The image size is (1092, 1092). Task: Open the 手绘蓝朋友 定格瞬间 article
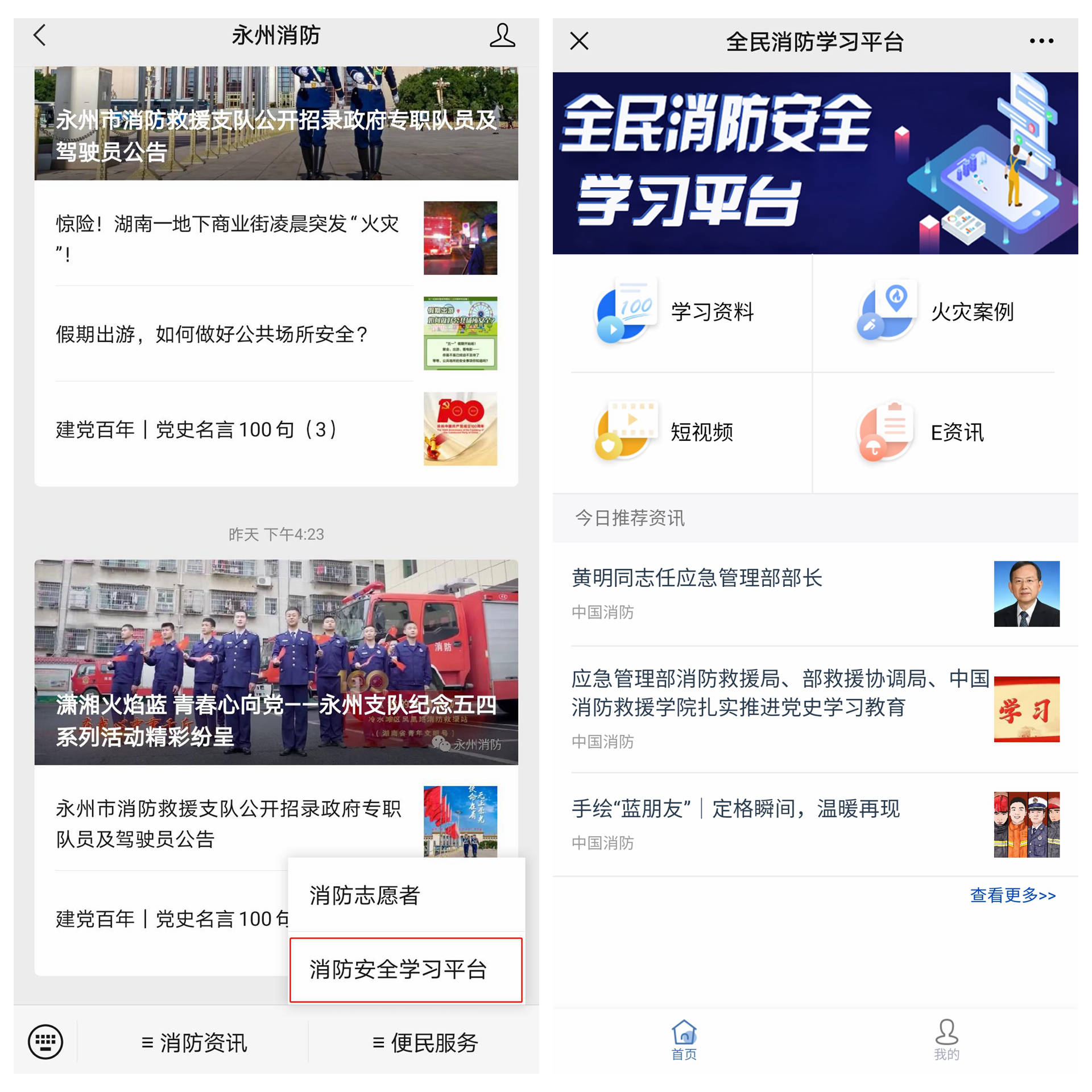[x=735, y=809]
